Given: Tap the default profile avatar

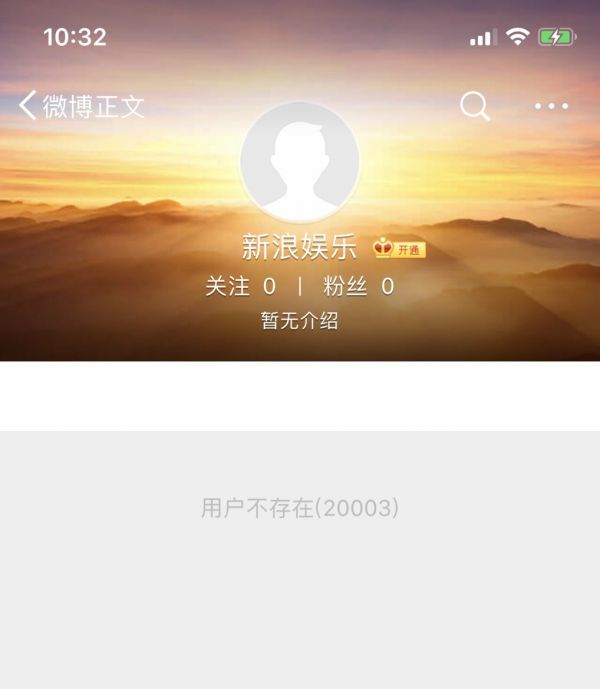Looking at the screenshot, I should pyautogui.click(x=300, y=161).
